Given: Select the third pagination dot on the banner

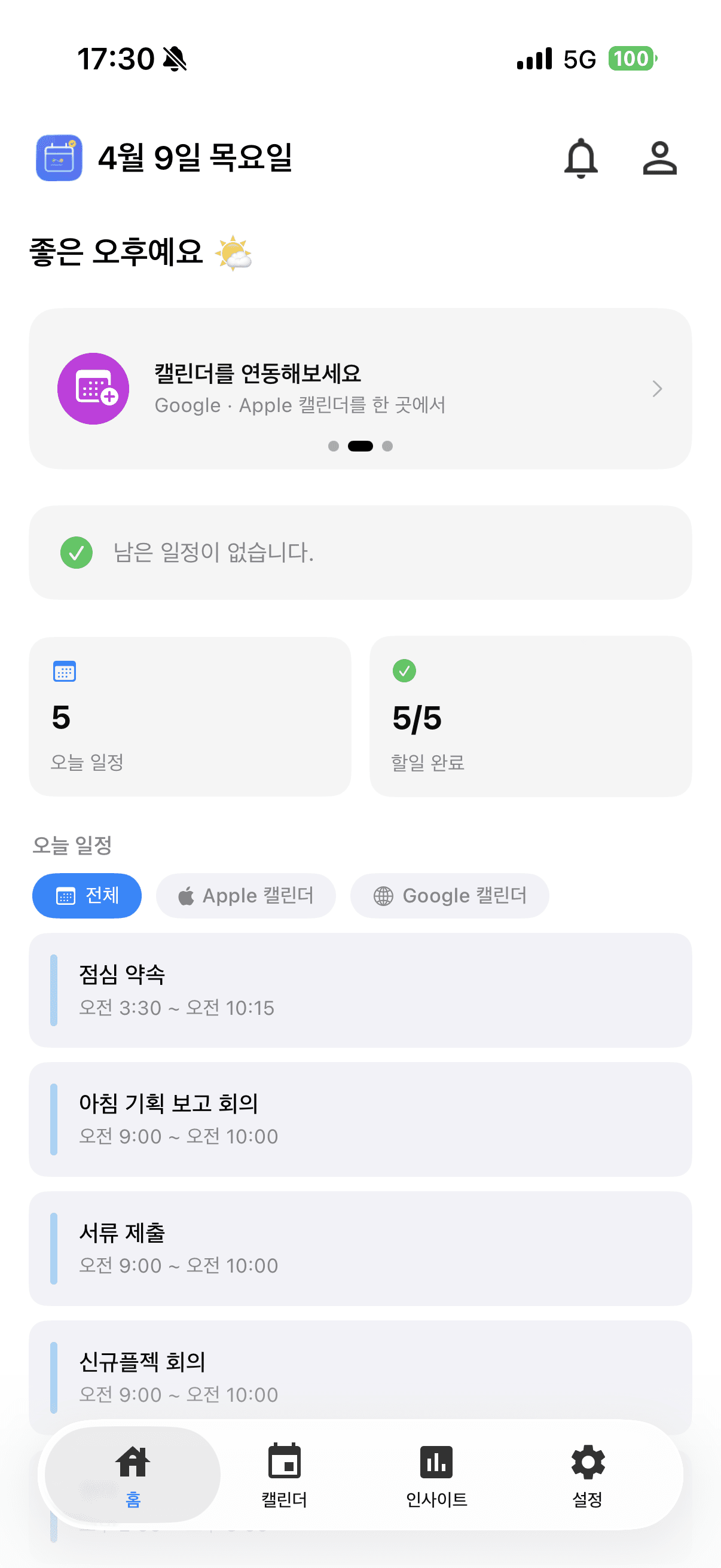Looking at the screenshot, I should click(387, 446).
